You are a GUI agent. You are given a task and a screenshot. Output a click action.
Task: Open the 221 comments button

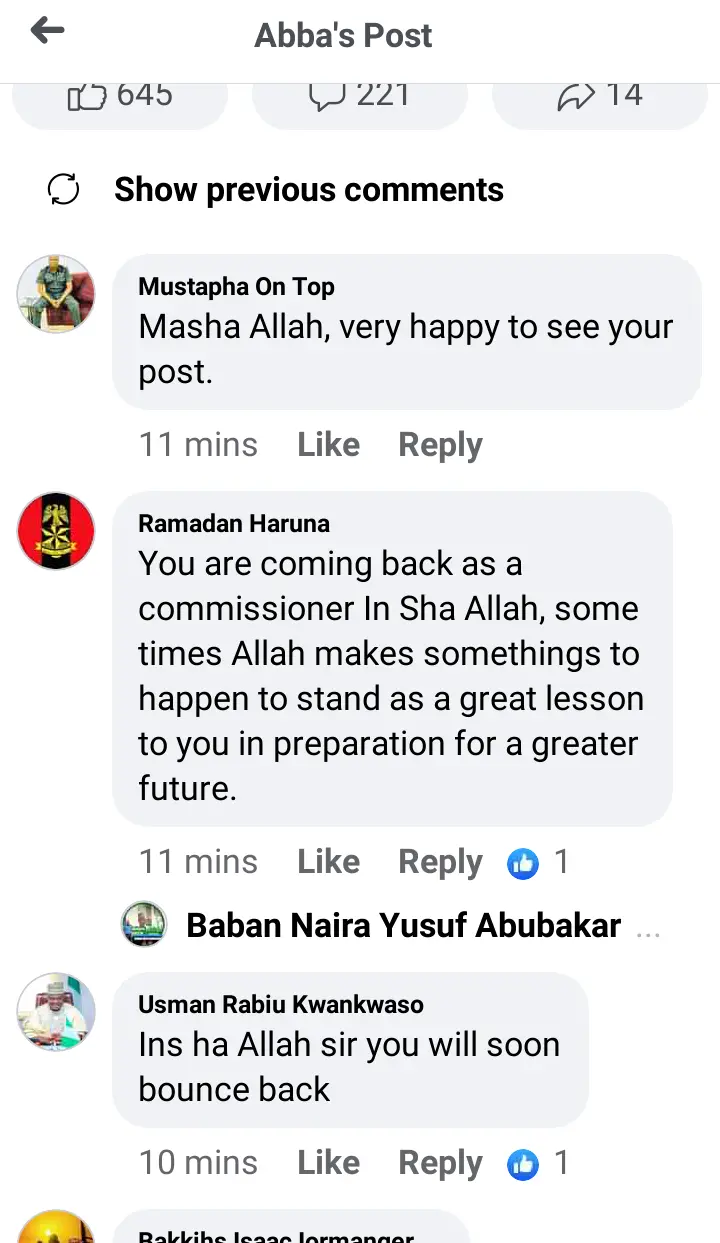click(x=359, y=97)
